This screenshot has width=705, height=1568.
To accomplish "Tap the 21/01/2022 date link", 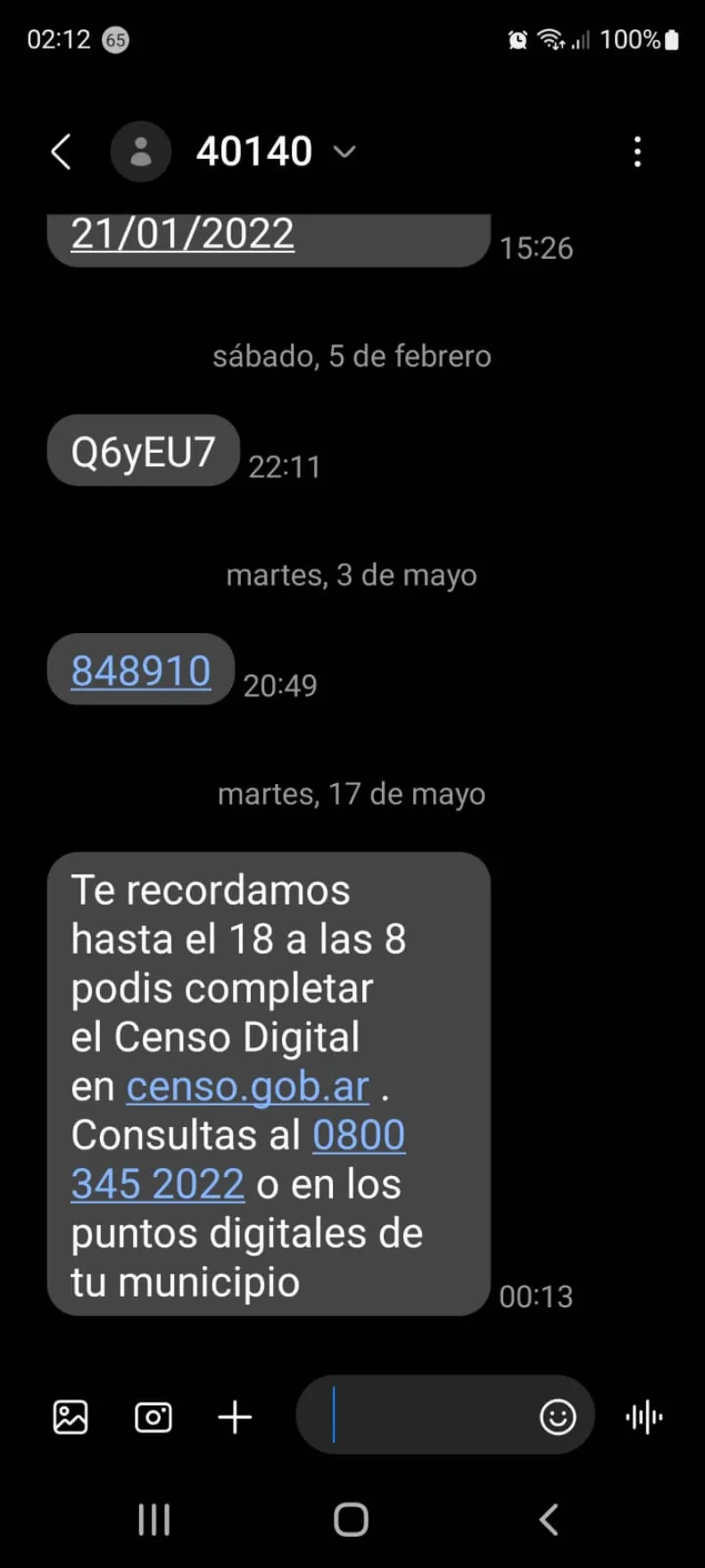I will (182, 234).
